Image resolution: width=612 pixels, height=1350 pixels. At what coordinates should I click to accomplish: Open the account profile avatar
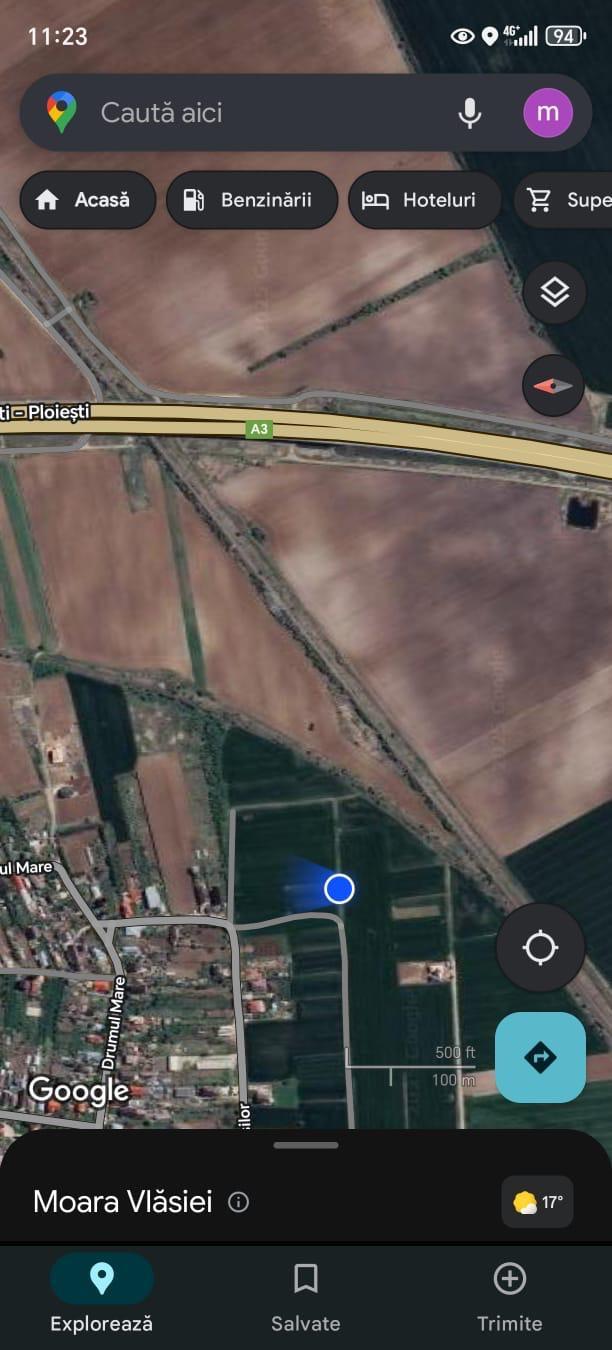pyautogui.click(x=548, y=112)
